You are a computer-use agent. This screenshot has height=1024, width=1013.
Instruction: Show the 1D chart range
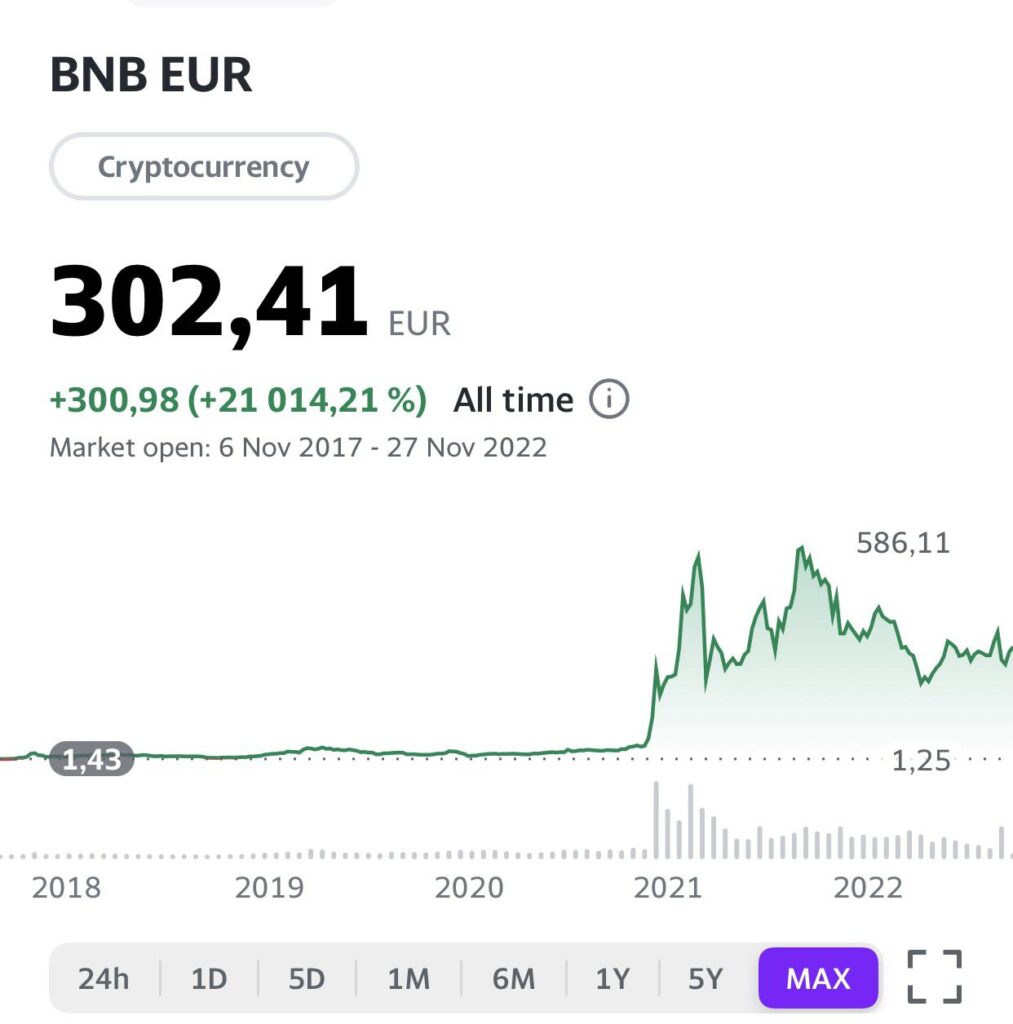tap(209, 978)
